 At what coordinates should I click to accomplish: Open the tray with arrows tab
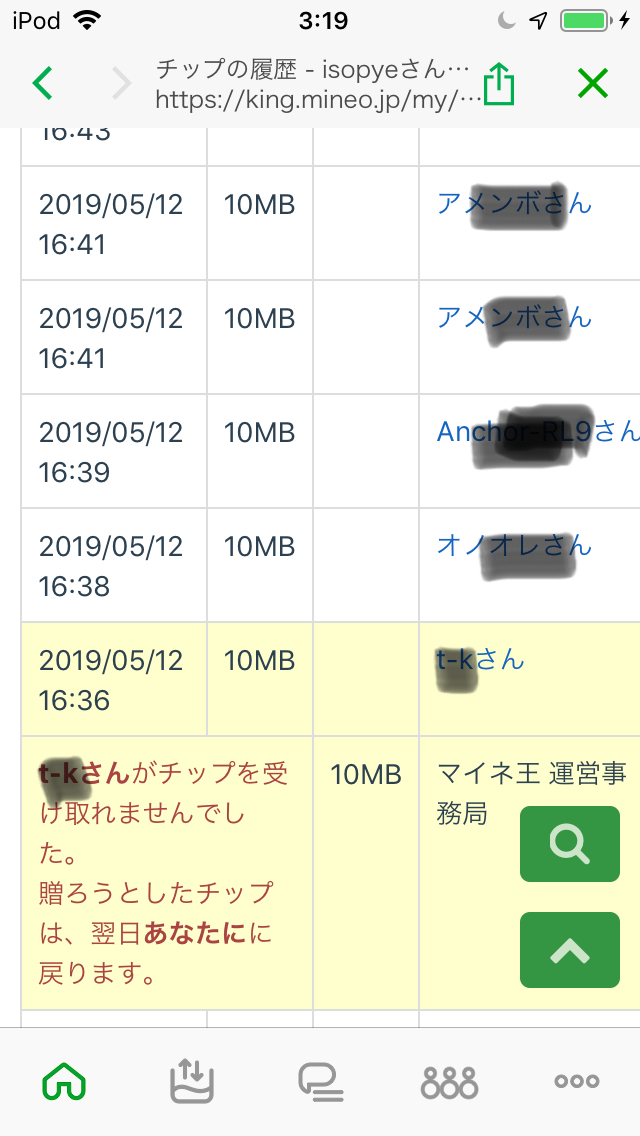192,1081
